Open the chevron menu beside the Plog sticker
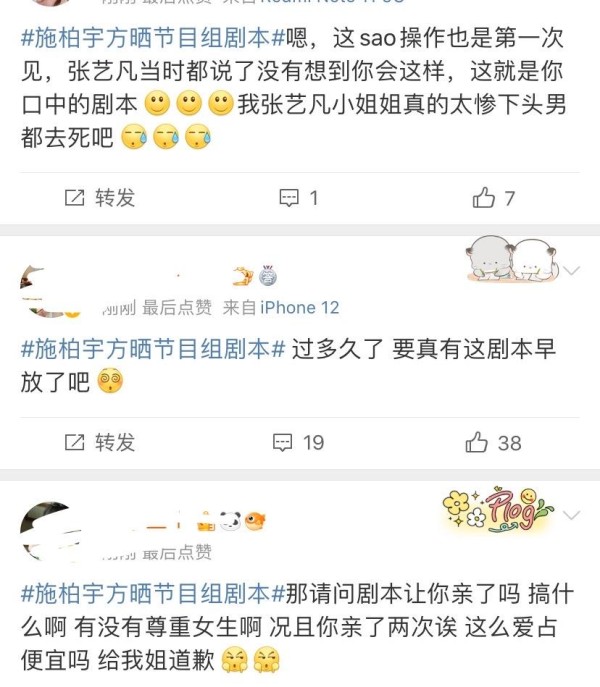The image size is (600, 687). click(572, 516)
